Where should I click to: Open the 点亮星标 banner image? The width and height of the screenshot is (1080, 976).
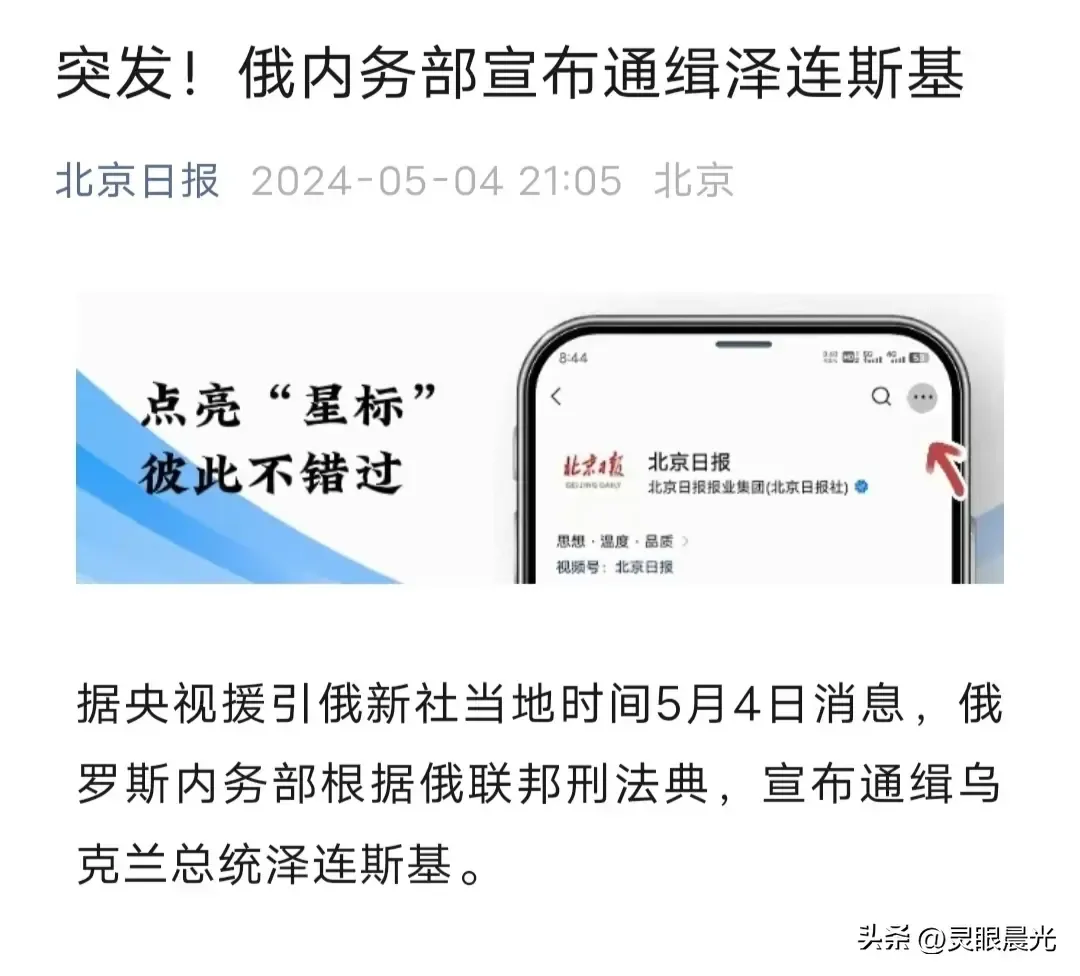pyautogui.click(x=539, y=438)
